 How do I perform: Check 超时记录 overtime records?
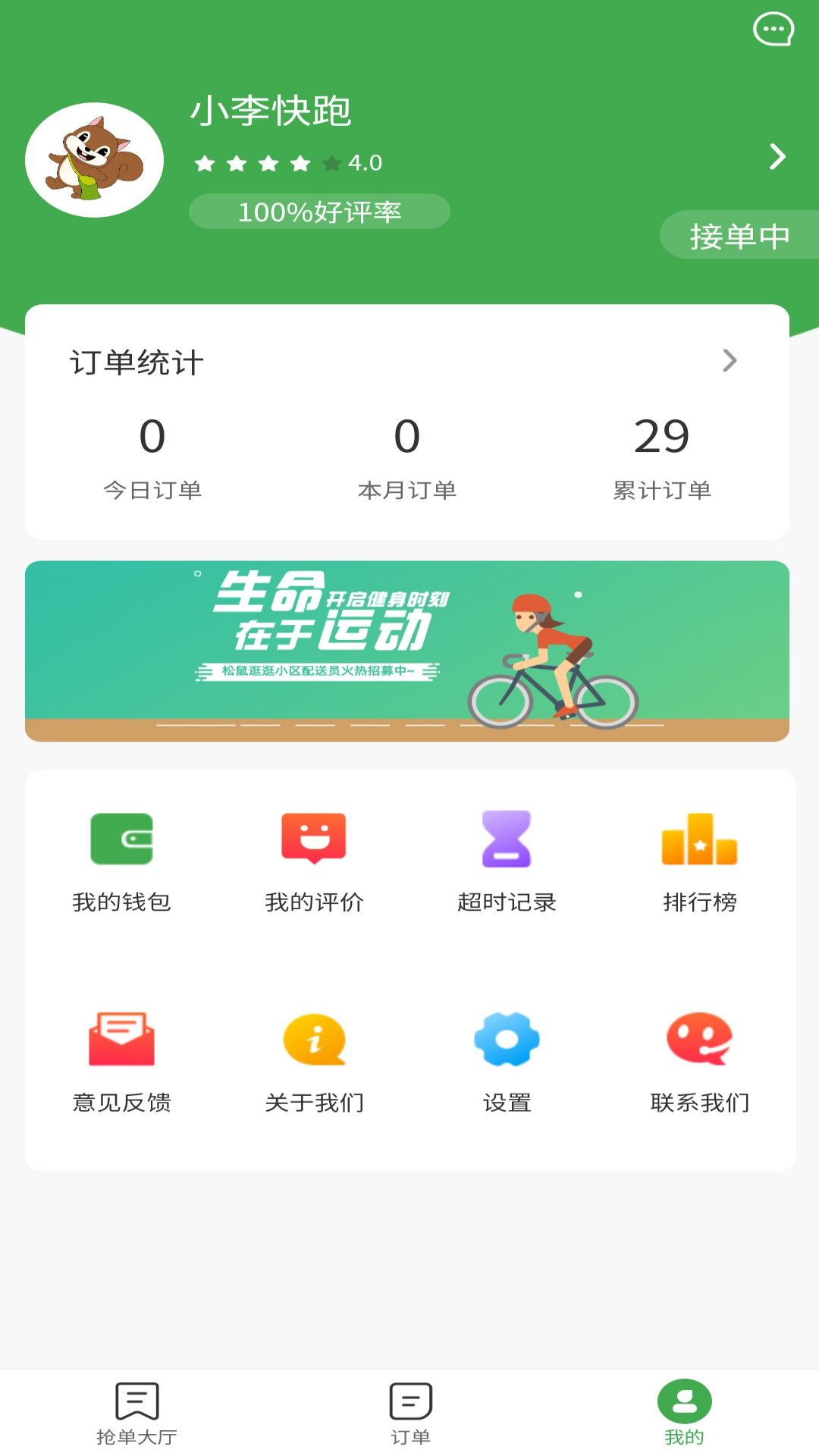pos(507,861)
